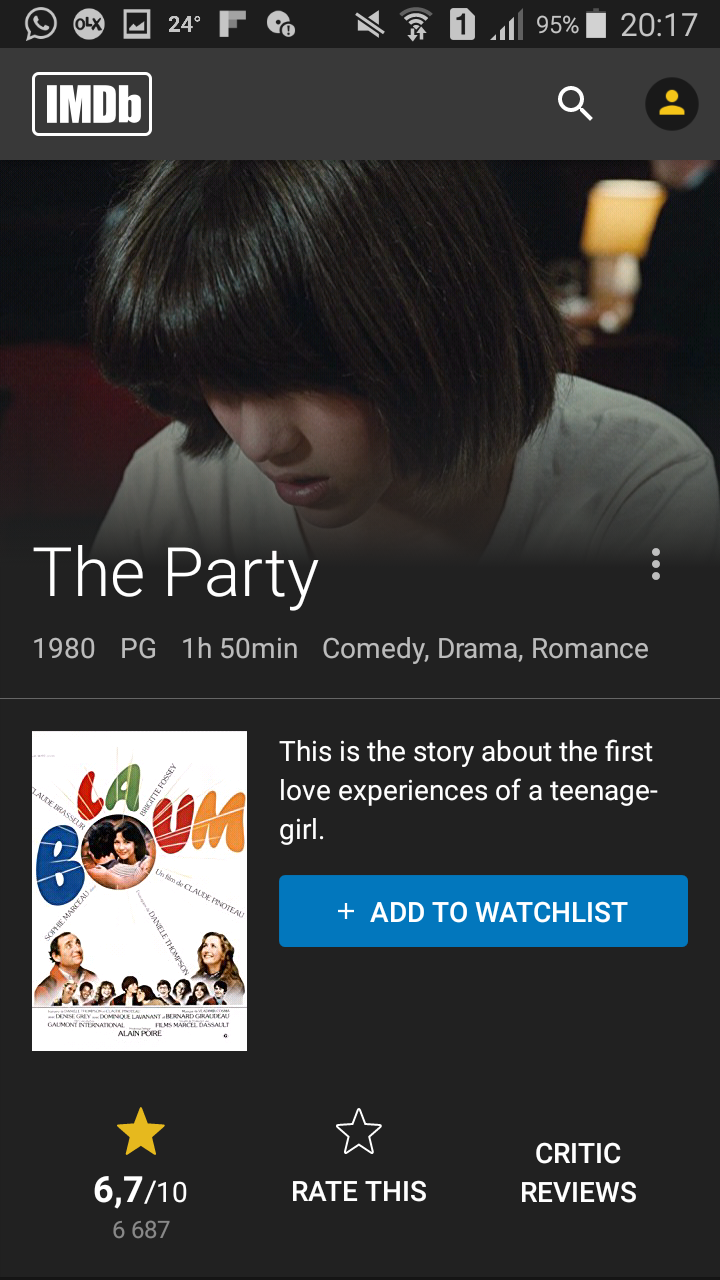Open the overflow menu beside The Party
The width and height of the screenshot is (720, 1280).
[656, 564]
